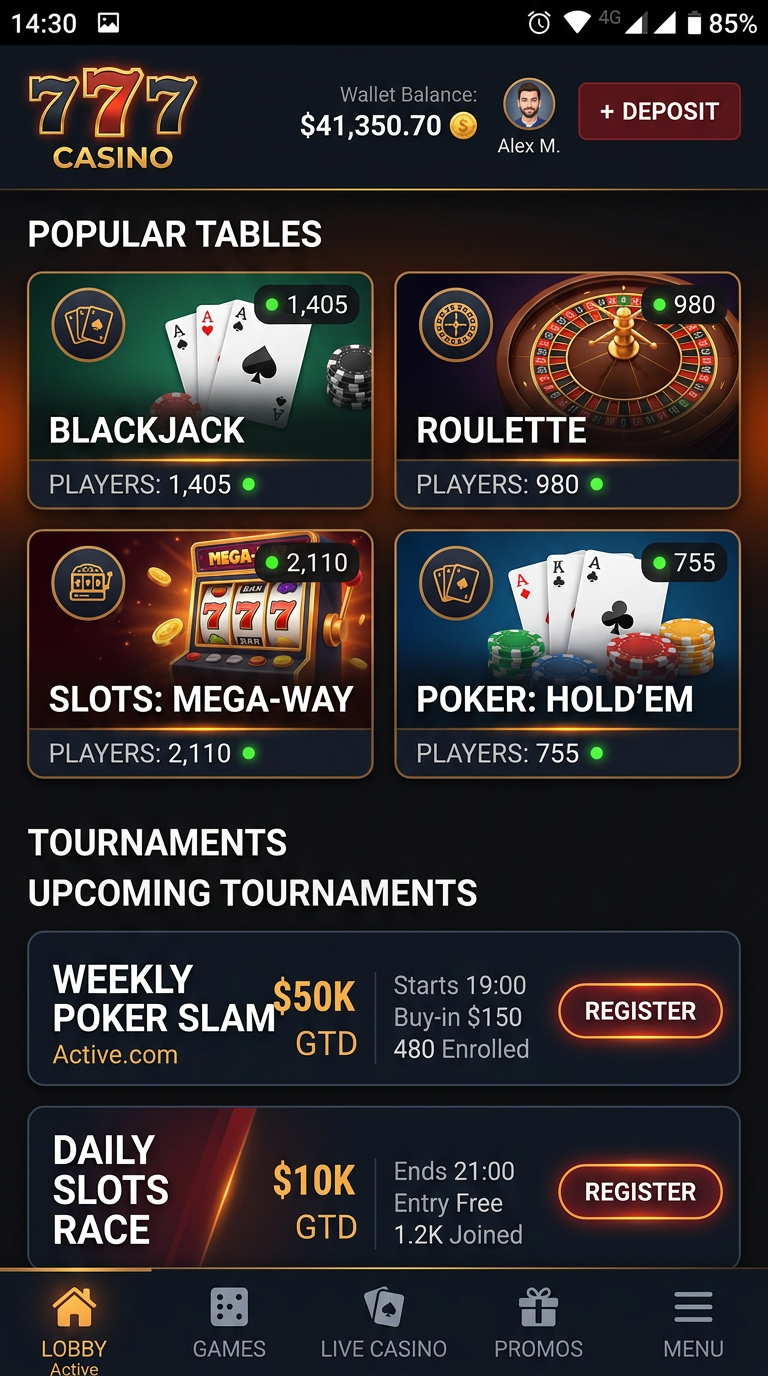The image size is (768, 1376).
Task: Open the Blackjack table
Action: [200, 390]
